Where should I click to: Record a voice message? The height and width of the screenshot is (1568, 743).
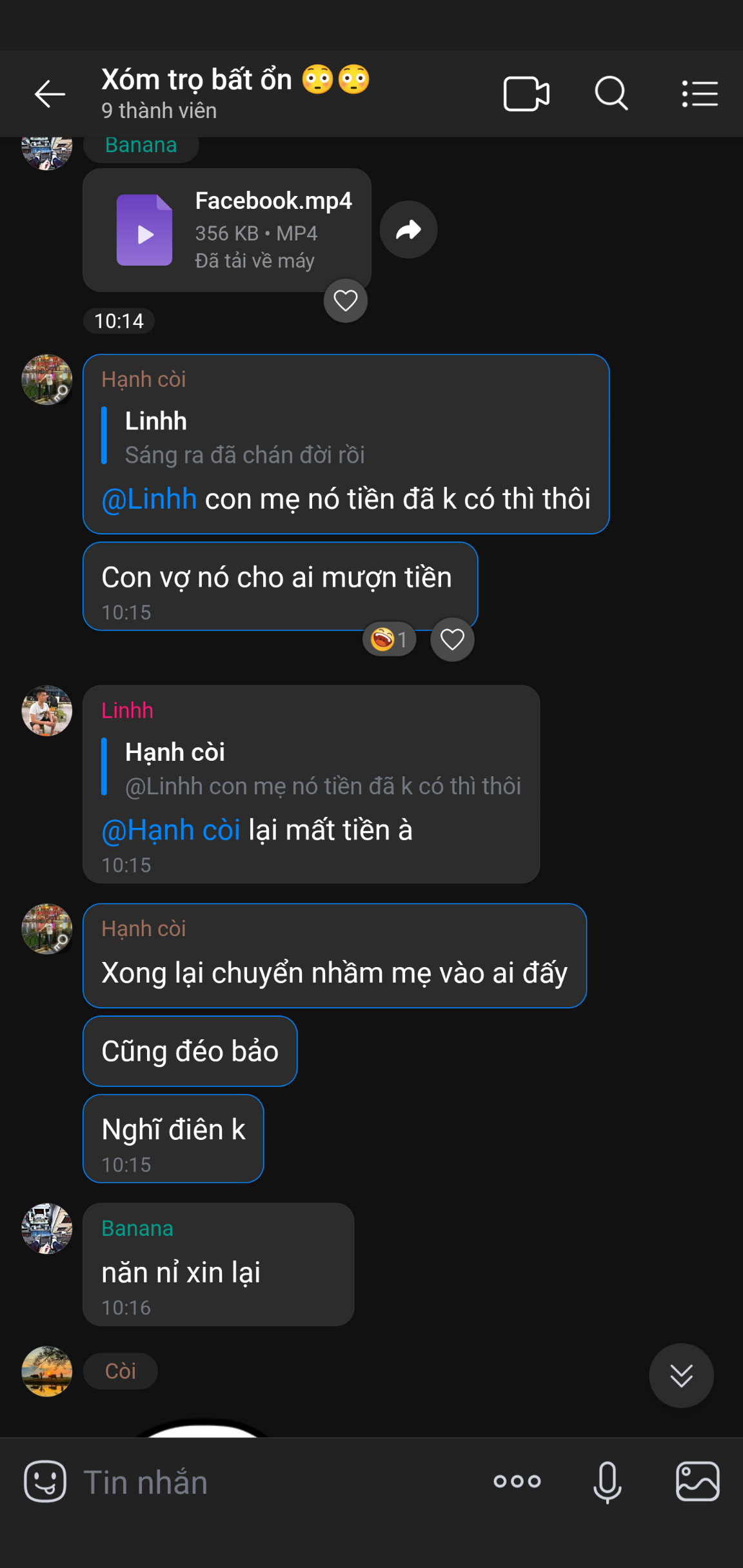608,1482
